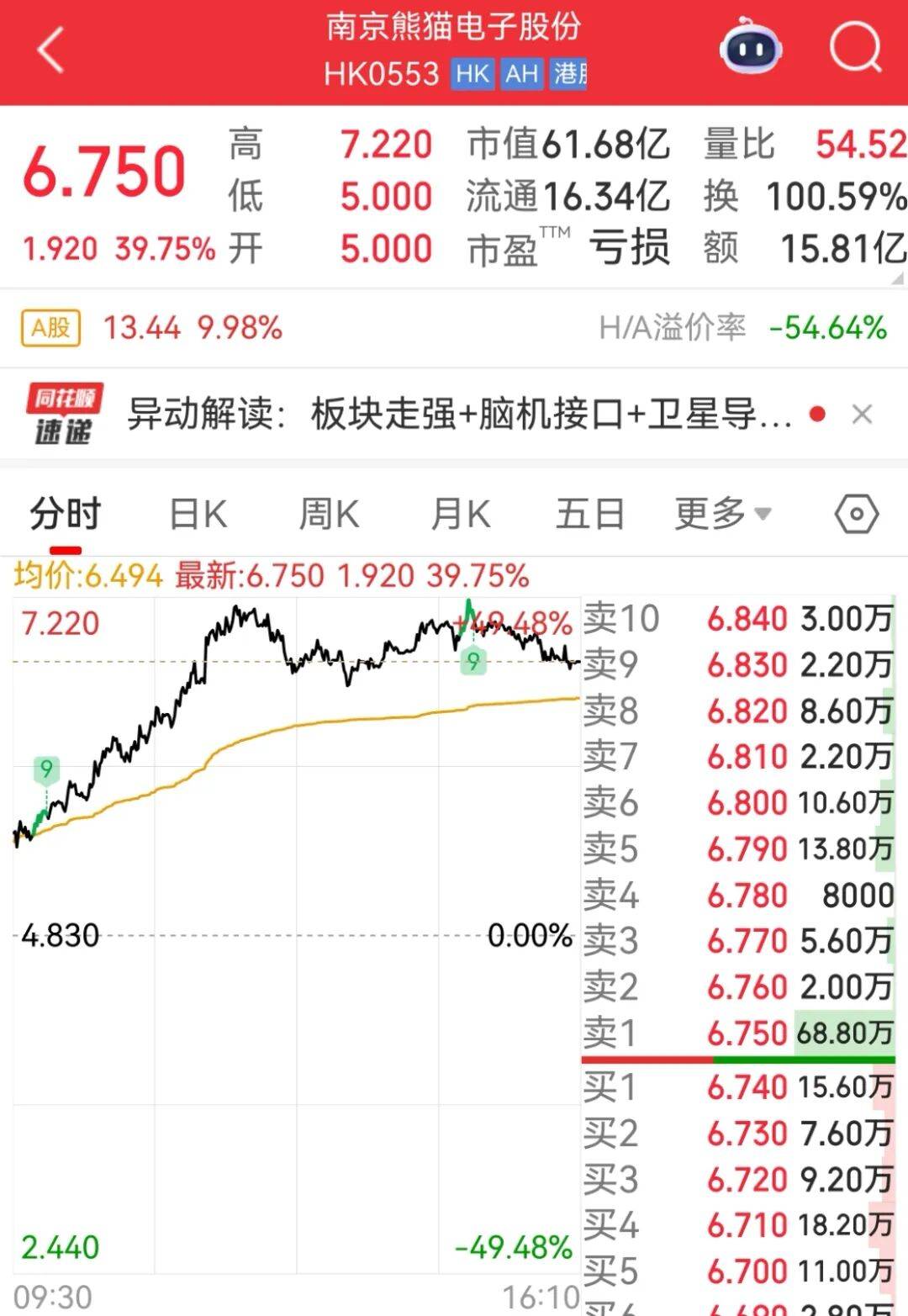This screenshot has width=908, height=1316.
Task: Expand the 更多 chart options dropdown
Action: point(722,514)
